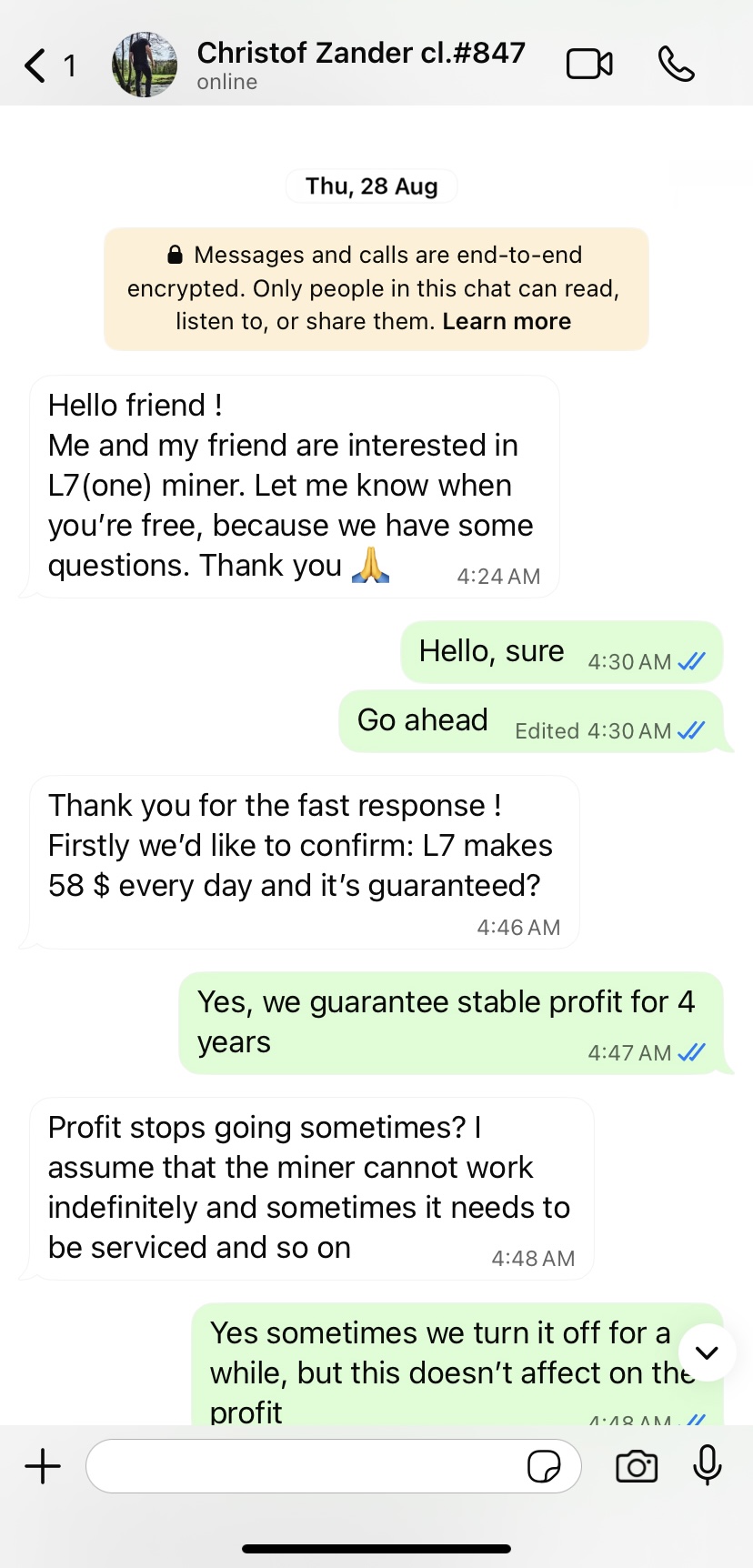Open Christof Zander's profile picture

click(145, 65)
